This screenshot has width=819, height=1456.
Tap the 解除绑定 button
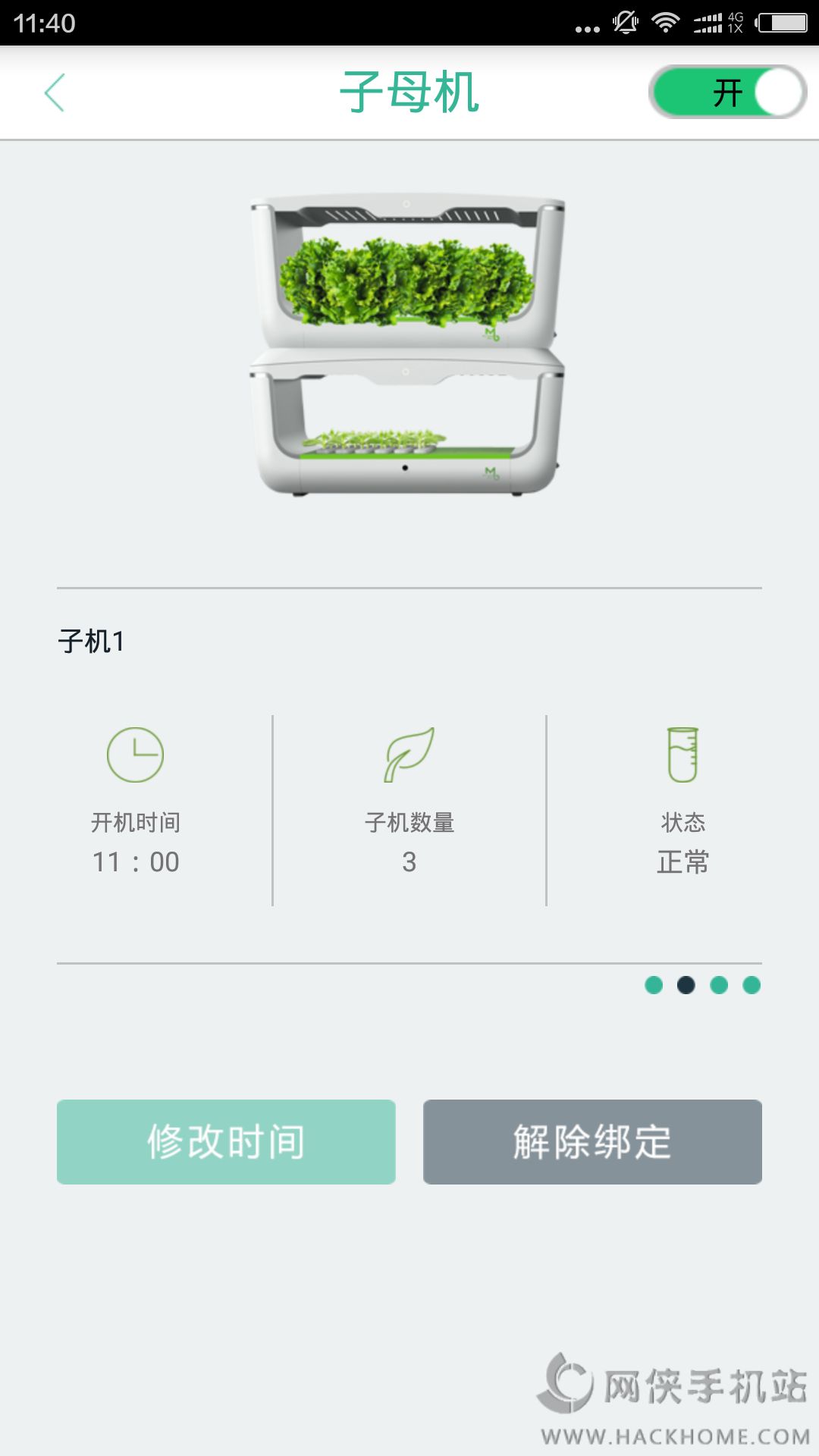[x=592, y=1141]
